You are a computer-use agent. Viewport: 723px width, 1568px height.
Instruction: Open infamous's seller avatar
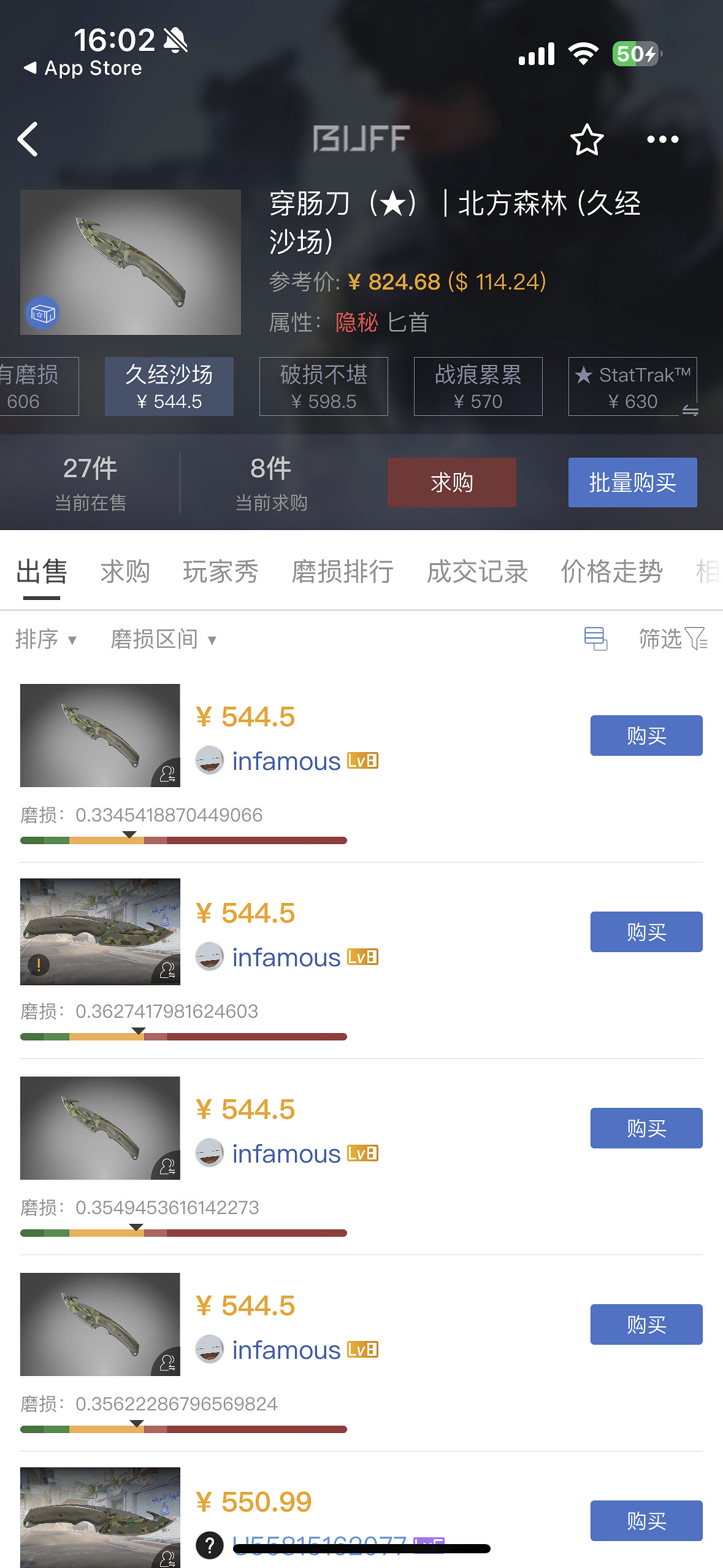[210, 761]
